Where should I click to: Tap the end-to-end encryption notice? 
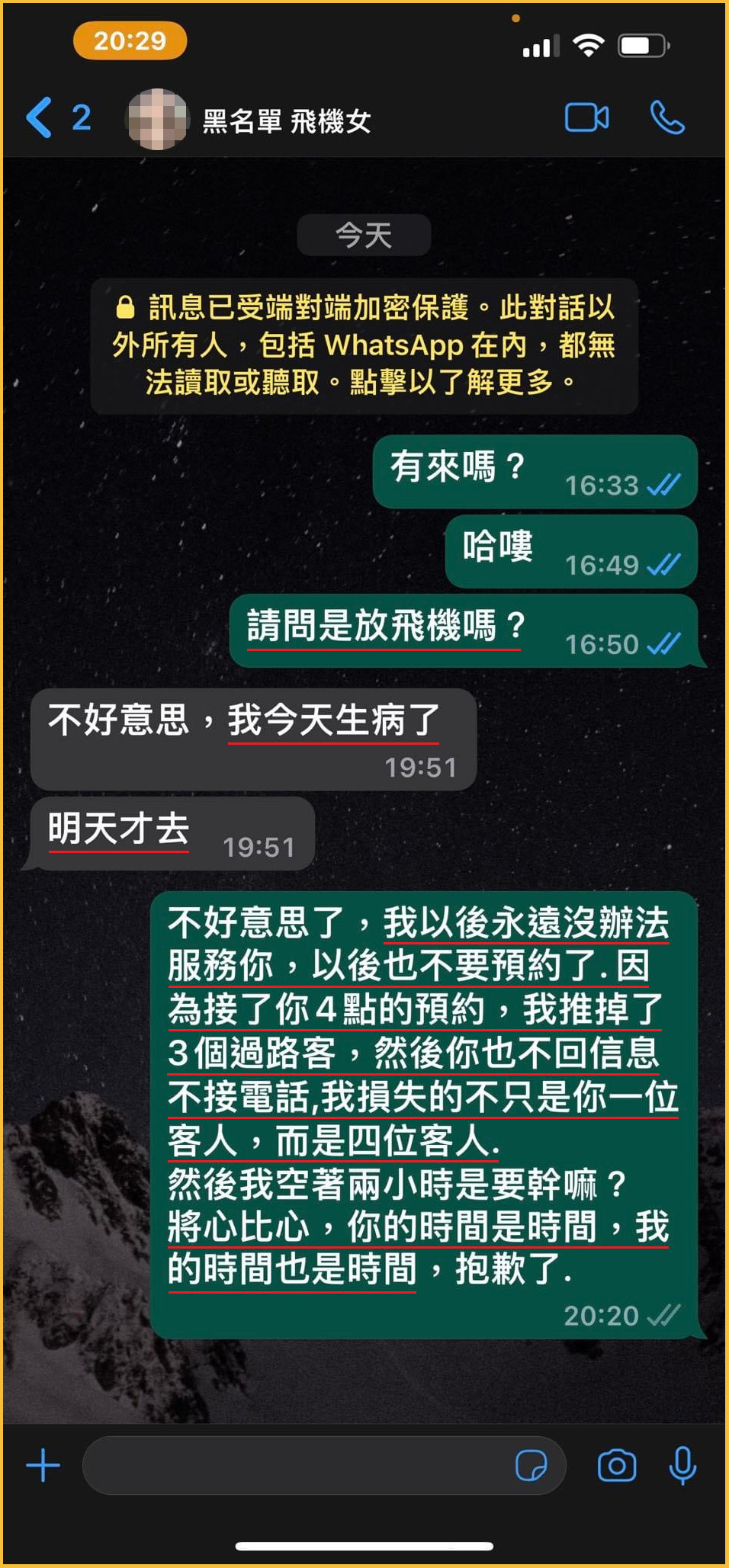364,345
